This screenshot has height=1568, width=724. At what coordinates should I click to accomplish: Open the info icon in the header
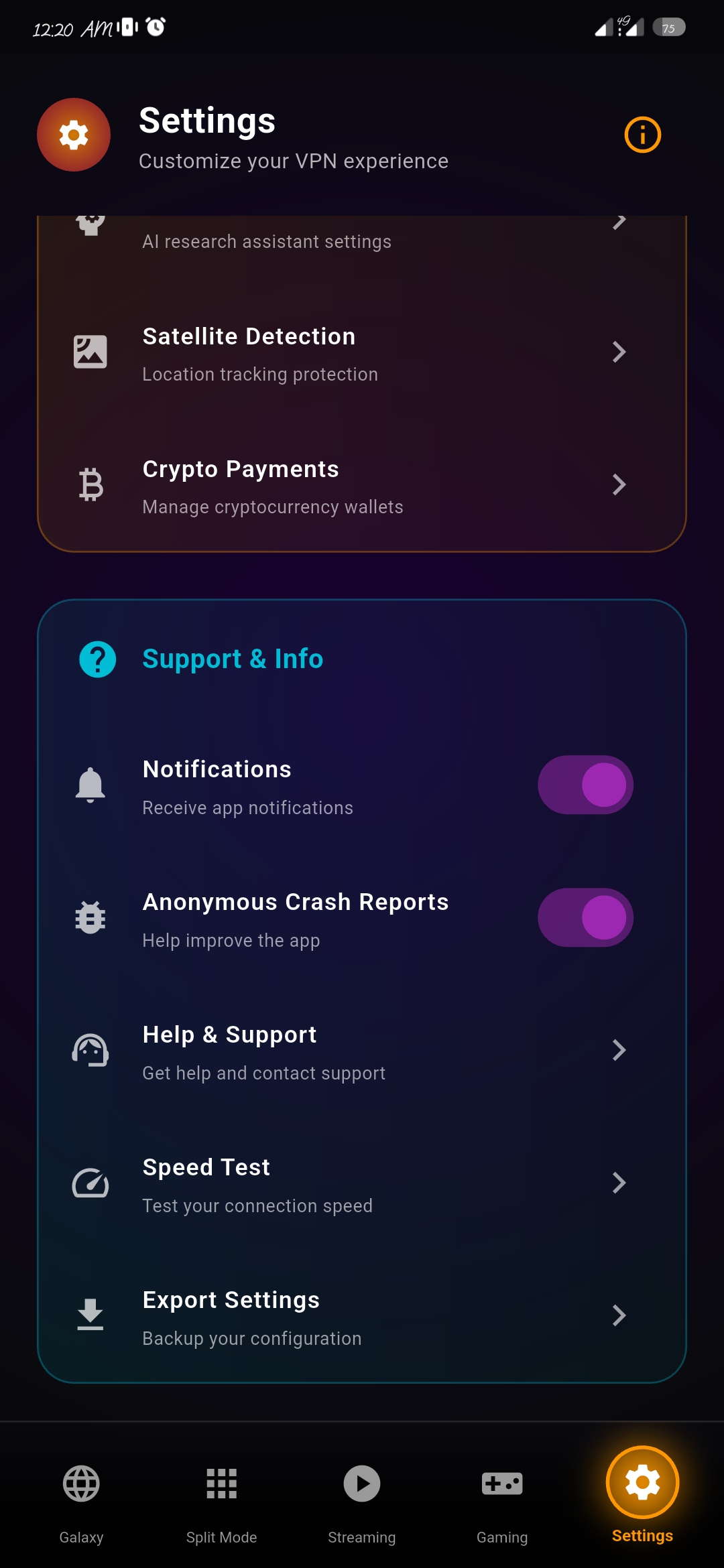point(642,135)
